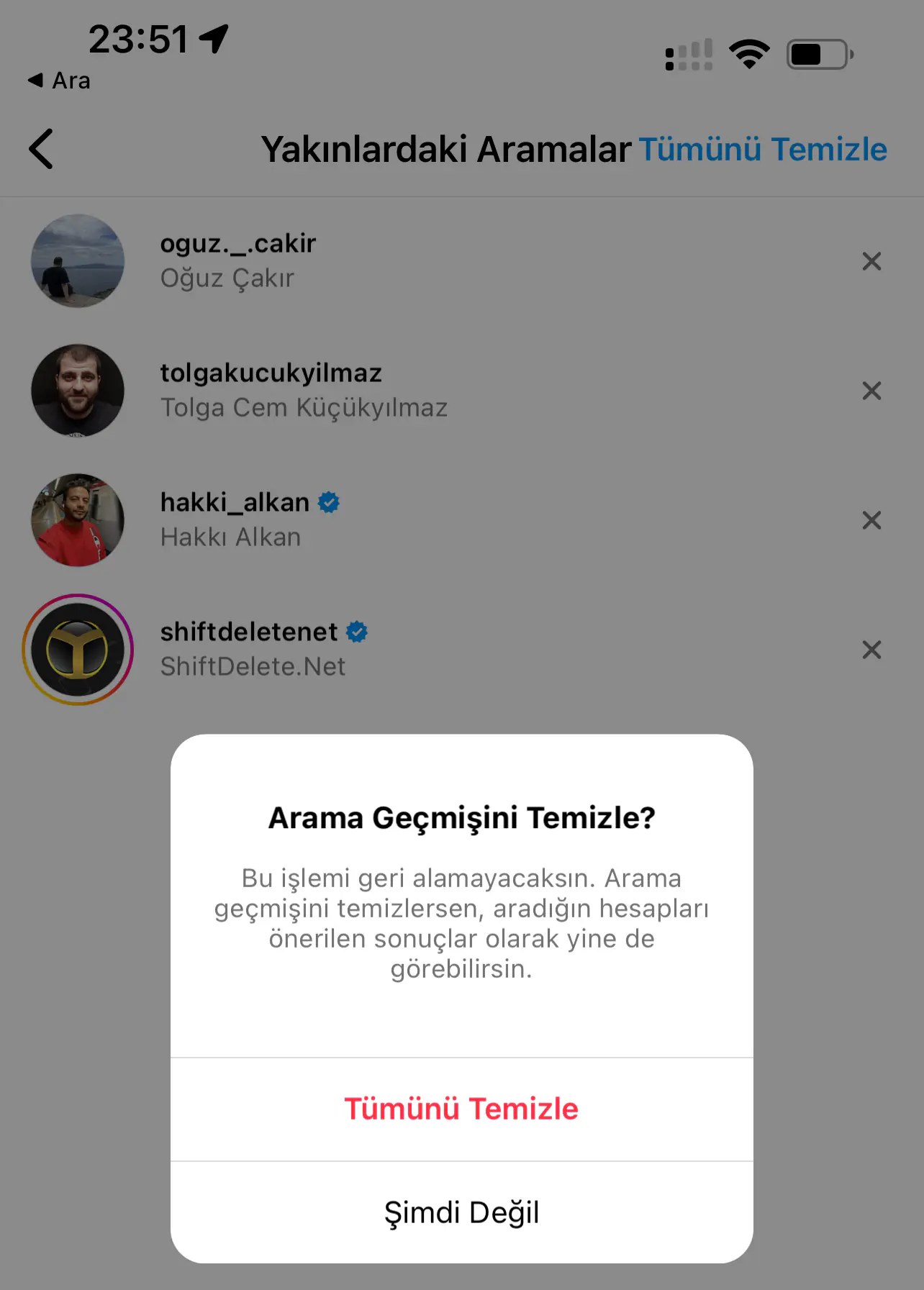This screenshot has height=1290, width=924.
Task: Confirm with red Tümünü Temizle button
Action: click(x=461, y=1108)
